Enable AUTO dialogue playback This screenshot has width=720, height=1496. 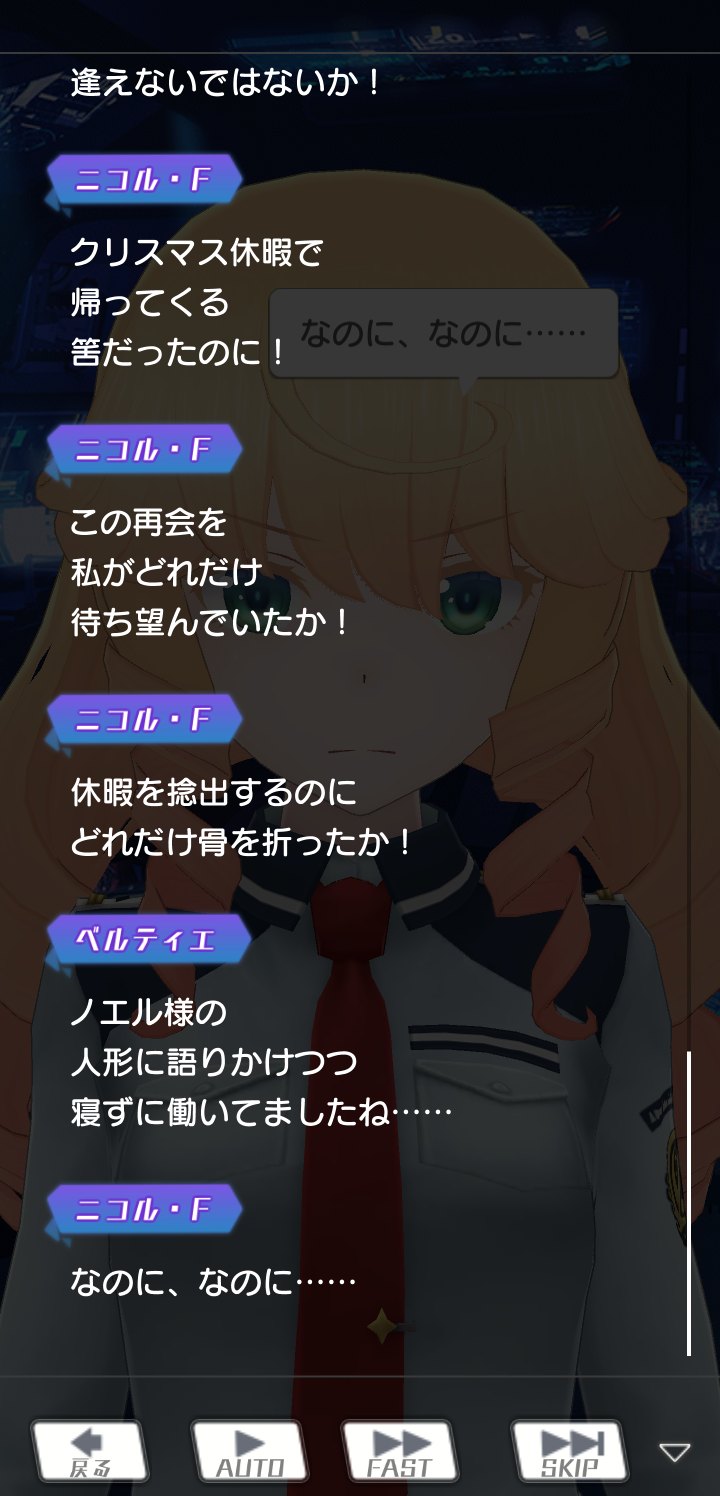tap(249, 1451)
